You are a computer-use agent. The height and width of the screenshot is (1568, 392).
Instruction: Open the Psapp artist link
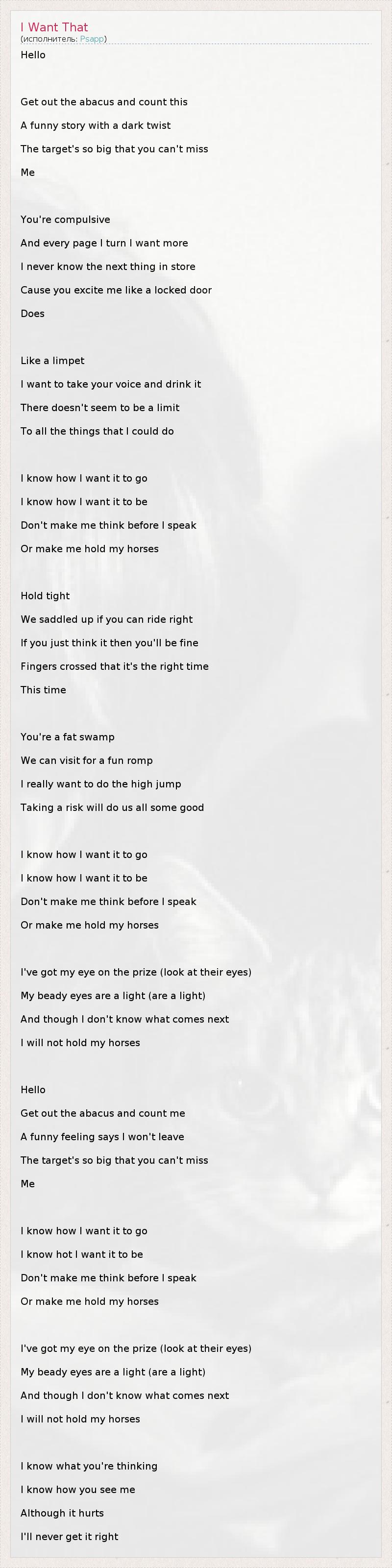[x=92, y=39]
